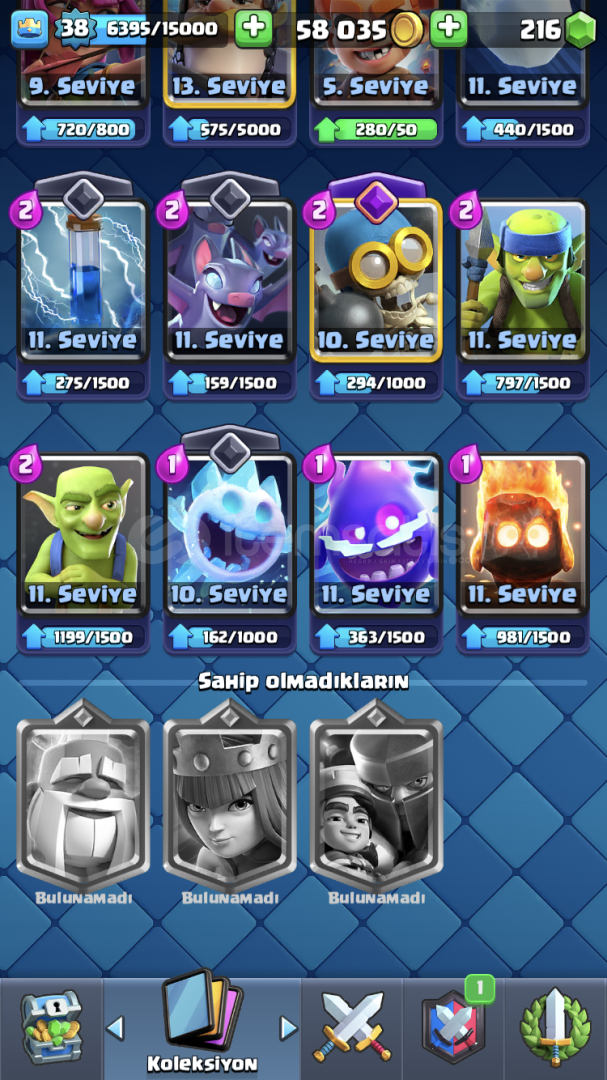Go to the Battle tab with crossed swords
This screenshot has width=607, height=1080.
(x=352, y=1028)
